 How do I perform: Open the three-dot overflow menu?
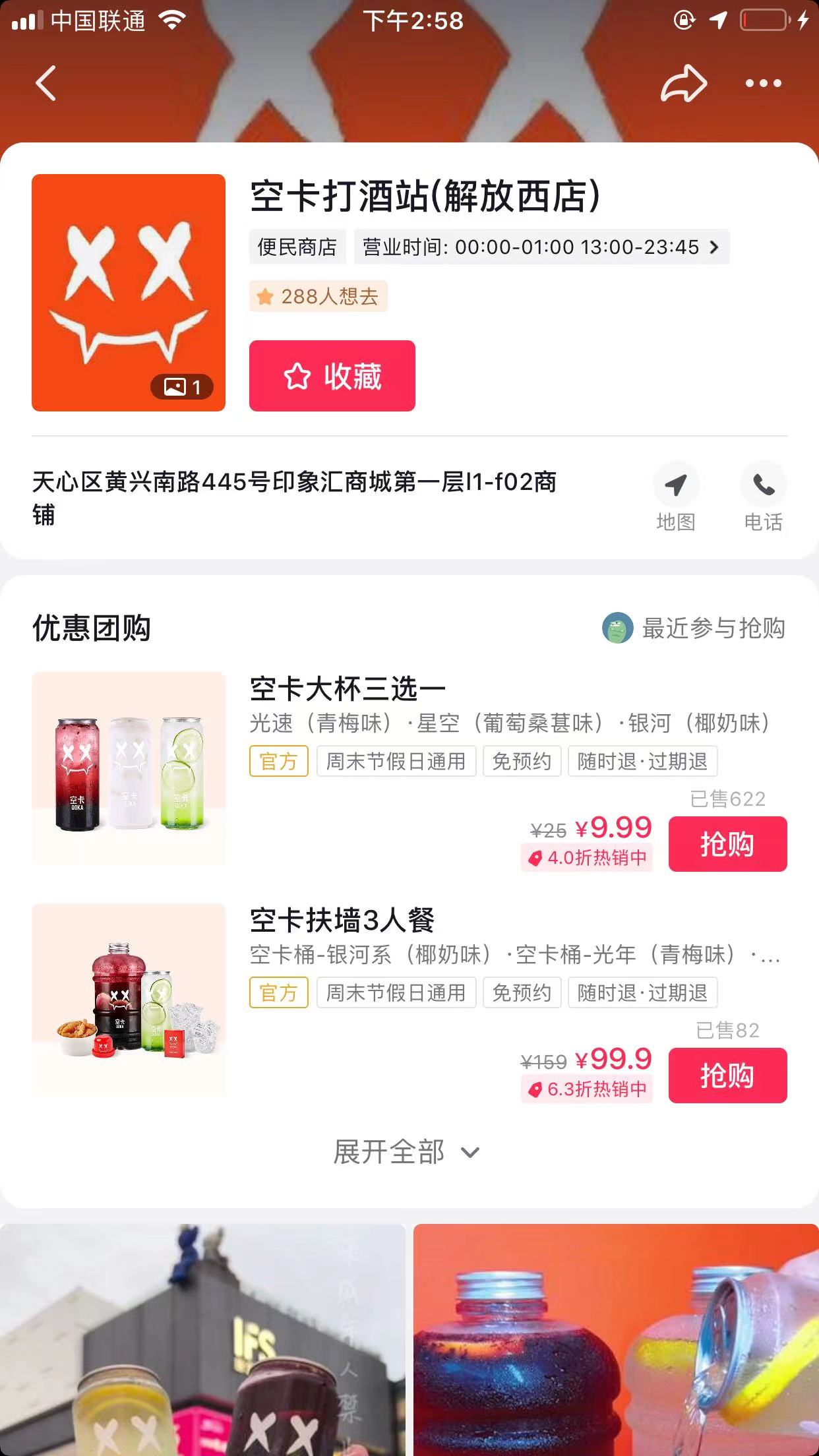(x=763, y=84)
